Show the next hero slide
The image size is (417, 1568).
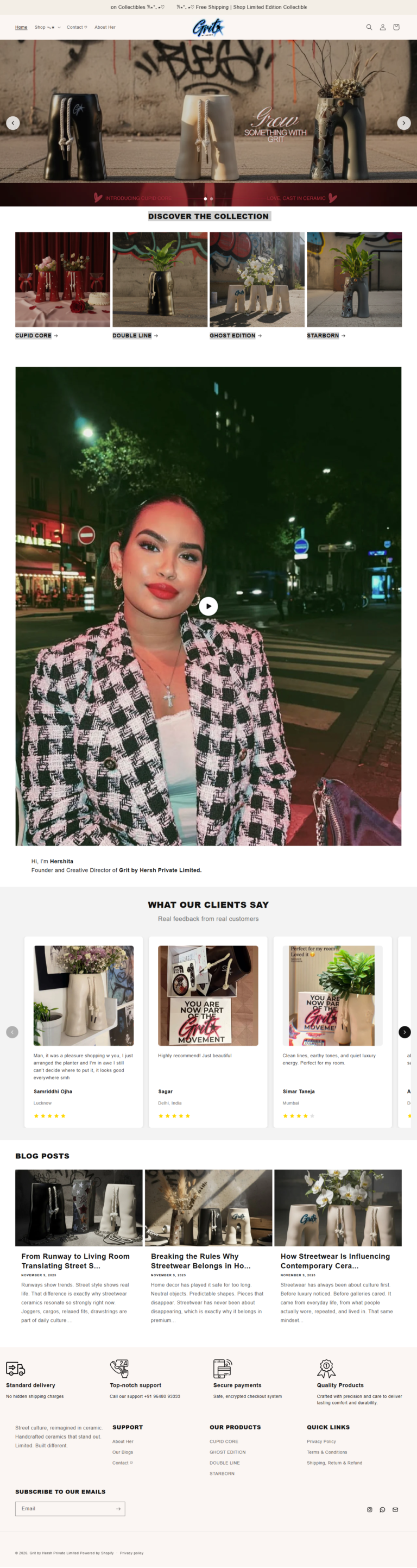403,123
